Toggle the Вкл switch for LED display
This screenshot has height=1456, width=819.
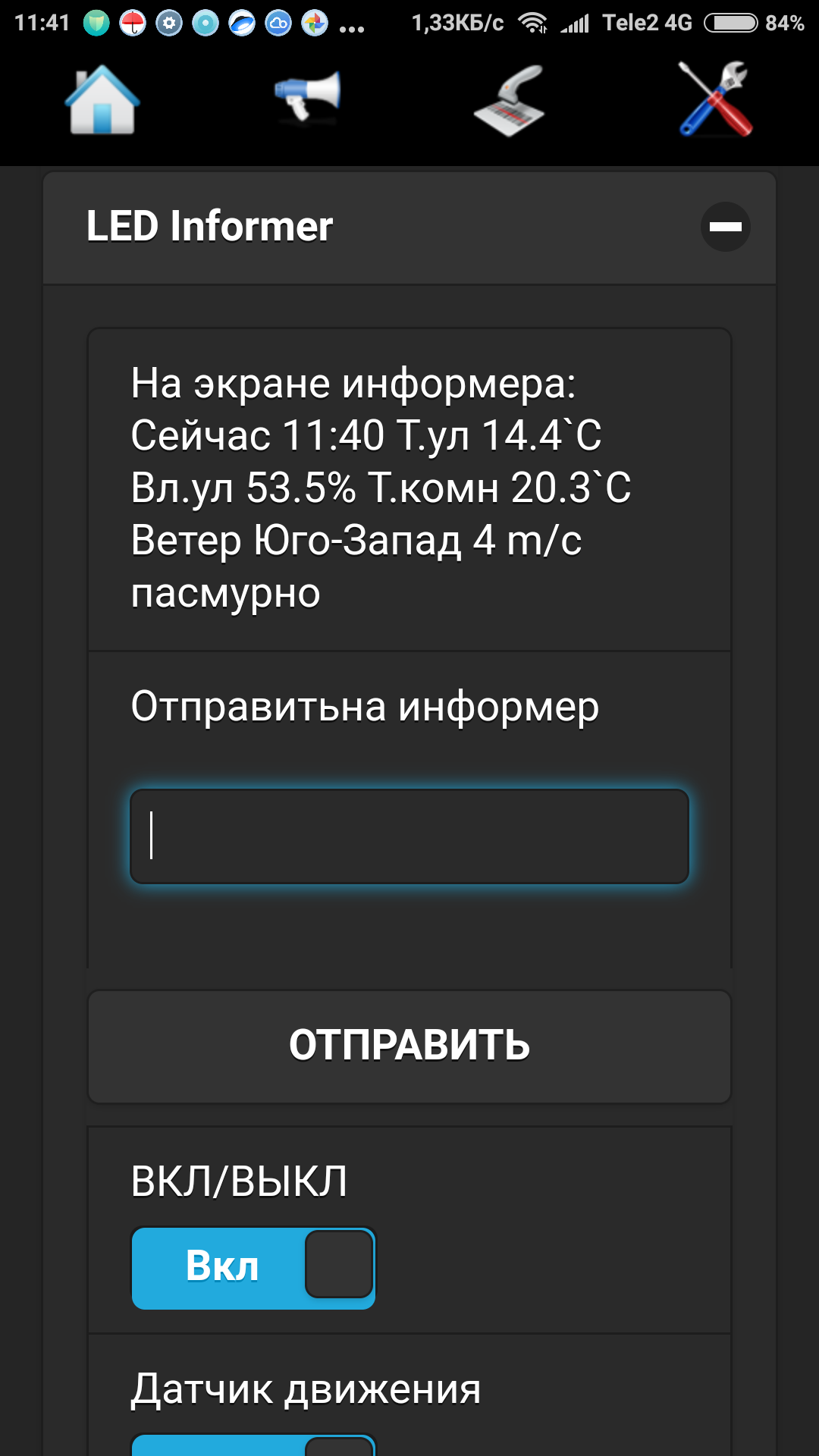point(253,1266)
